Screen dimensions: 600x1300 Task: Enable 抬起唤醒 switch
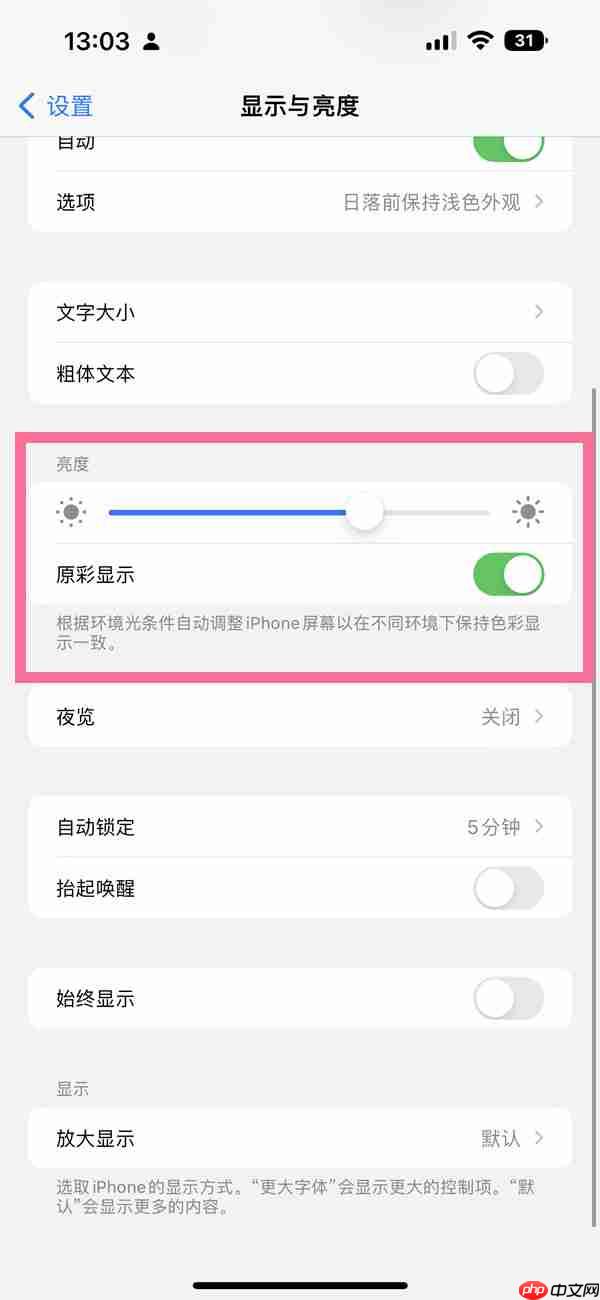click(x=508, y=888)
